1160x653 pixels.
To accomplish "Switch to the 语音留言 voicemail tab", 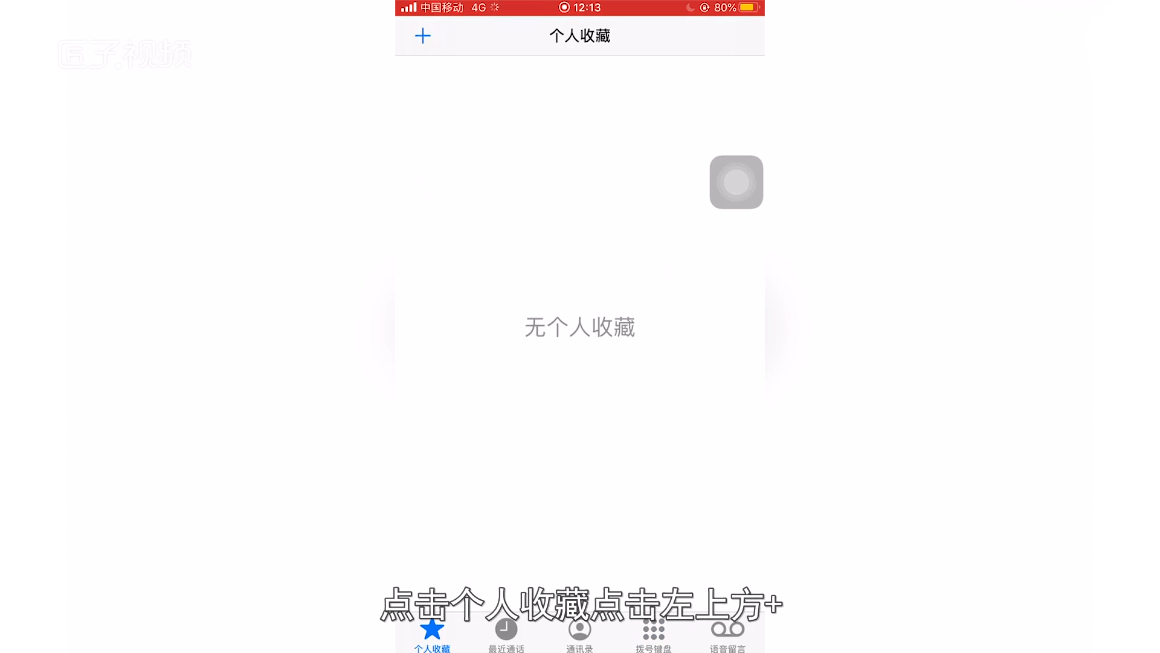I will [728, 634].
